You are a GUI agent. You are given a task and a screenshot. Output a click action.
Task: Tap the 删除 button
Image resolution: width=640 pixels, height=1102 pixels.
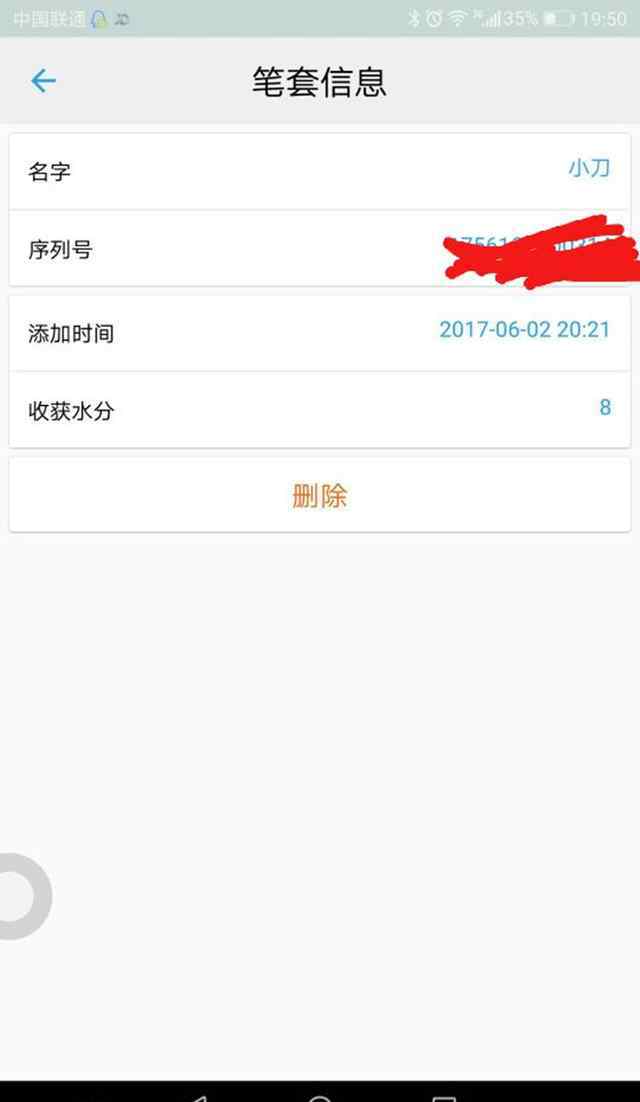(x=320, y=495)
